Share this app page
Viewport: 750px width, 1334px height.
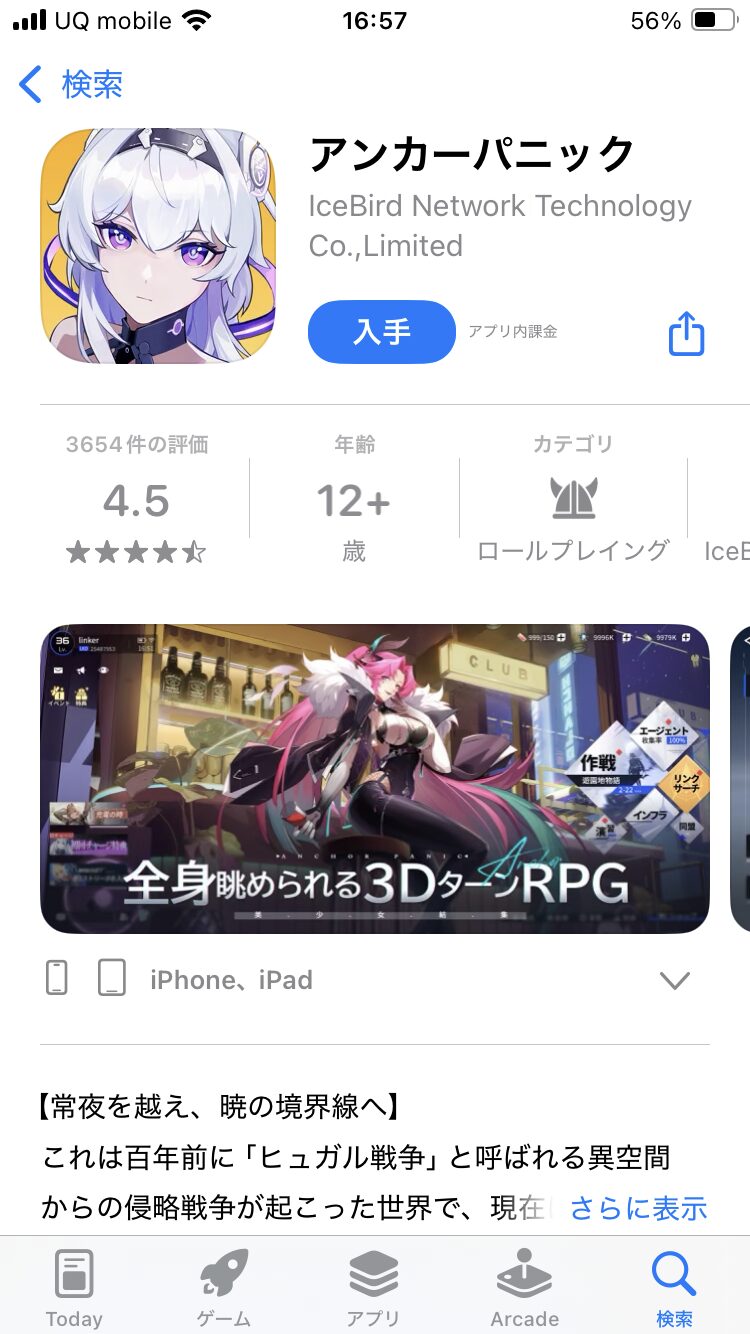(x=686, y=333)
